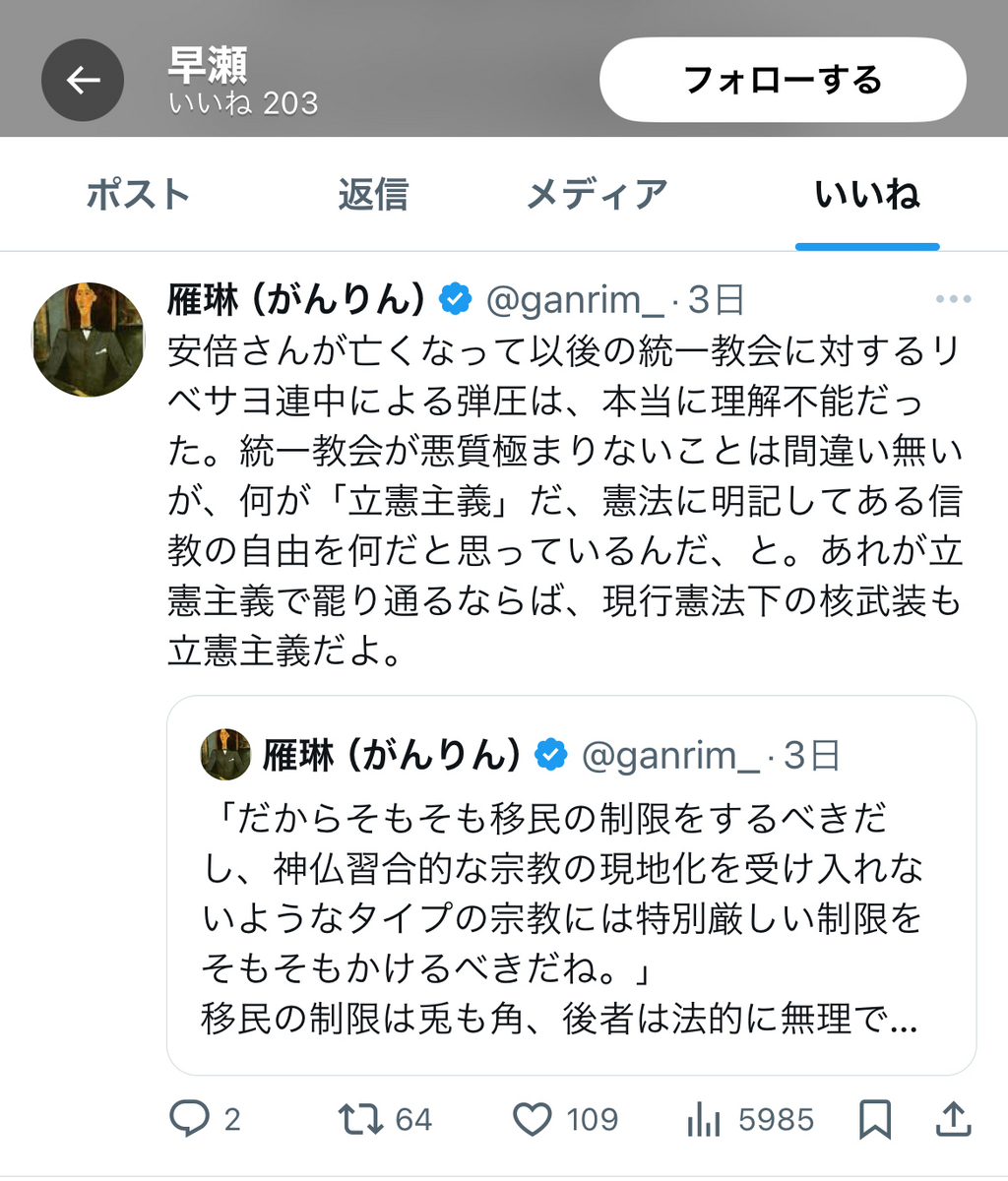Go back using the arrow button
Screen dimensions: 1008x1181
click(x=83, y=81)
